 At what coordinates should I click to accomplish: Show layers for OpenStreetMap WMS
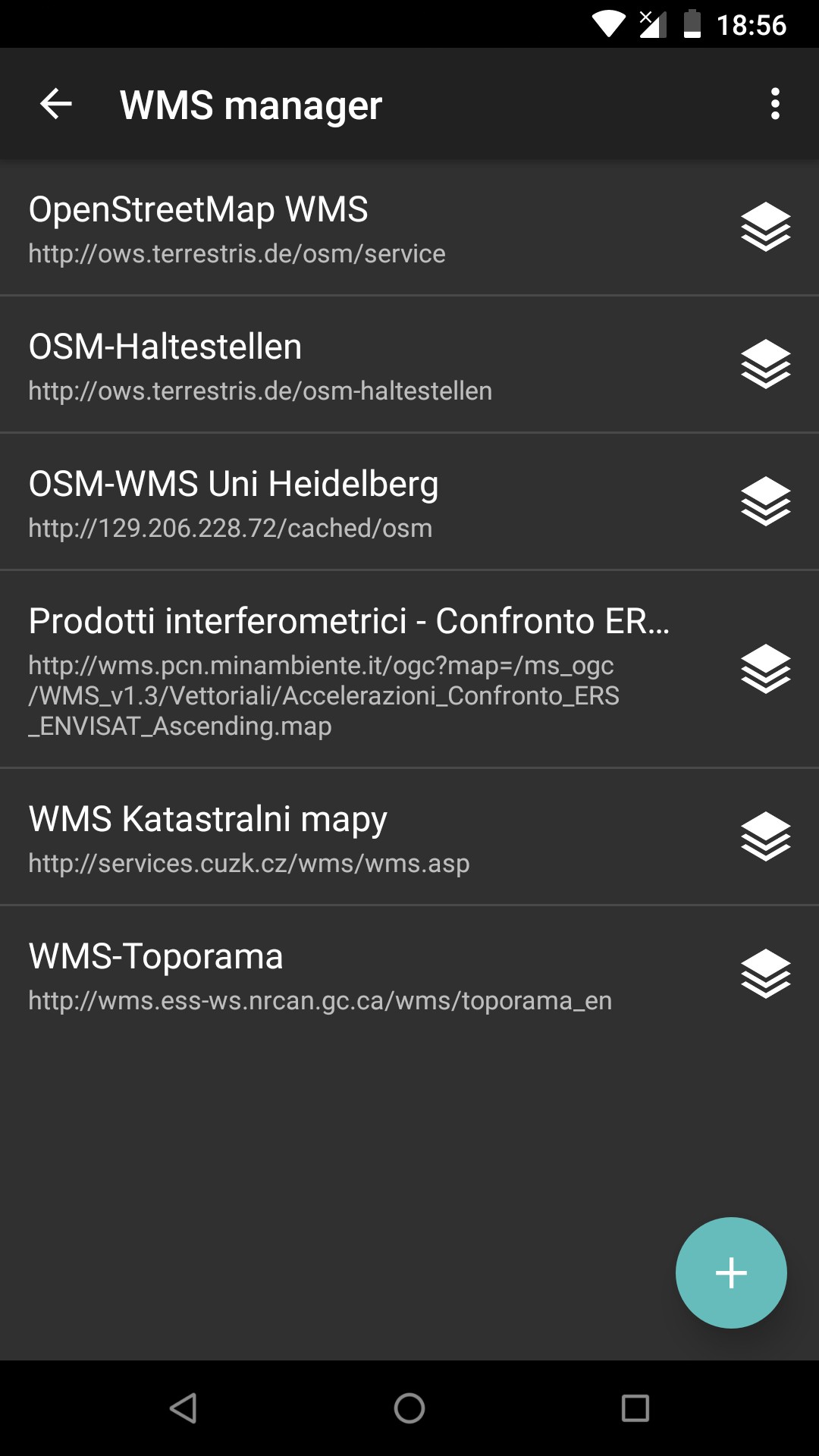coord(765,227)
